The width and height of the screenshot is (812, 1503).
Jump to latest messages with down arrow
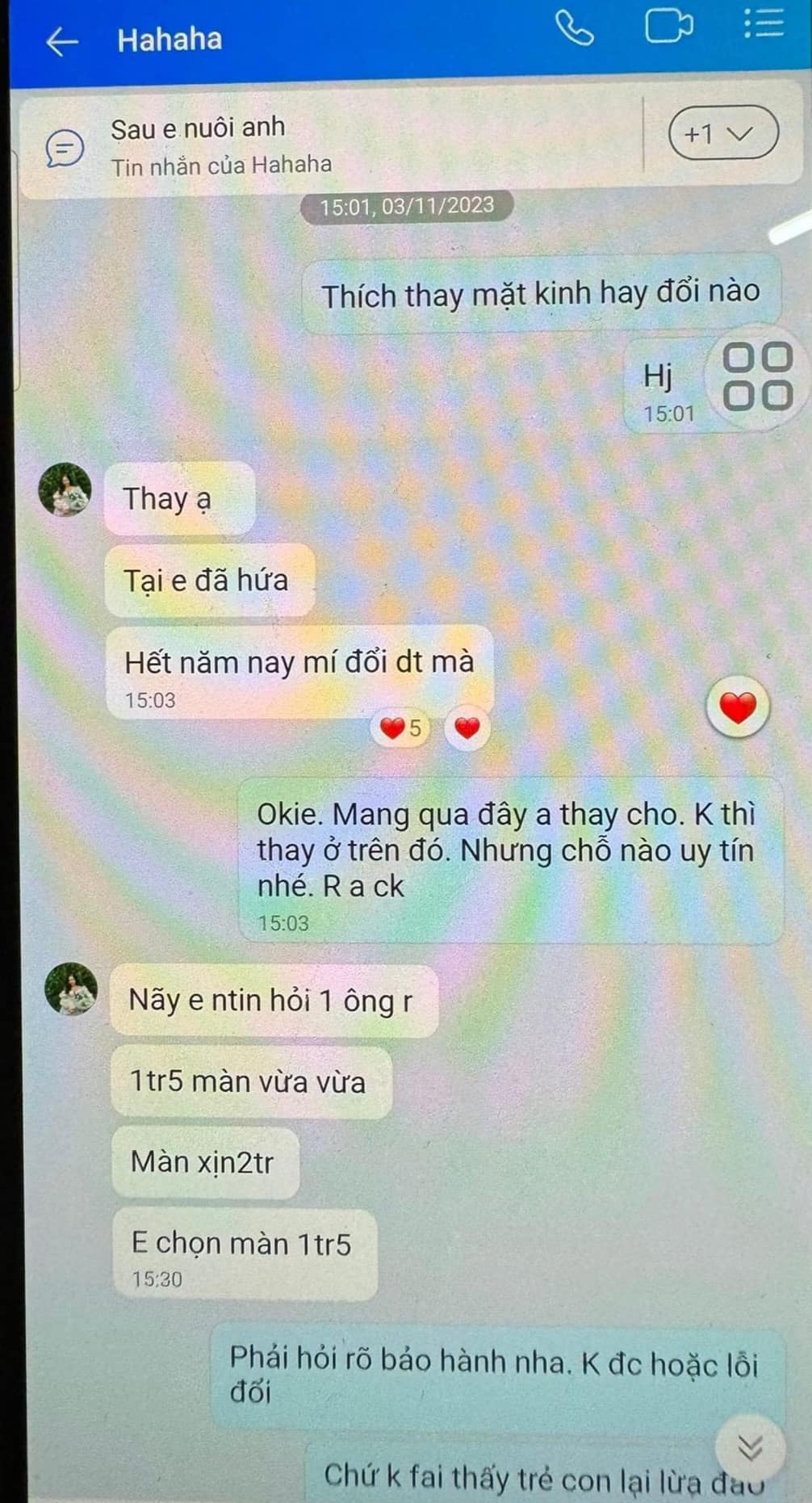pos(750,1447)
